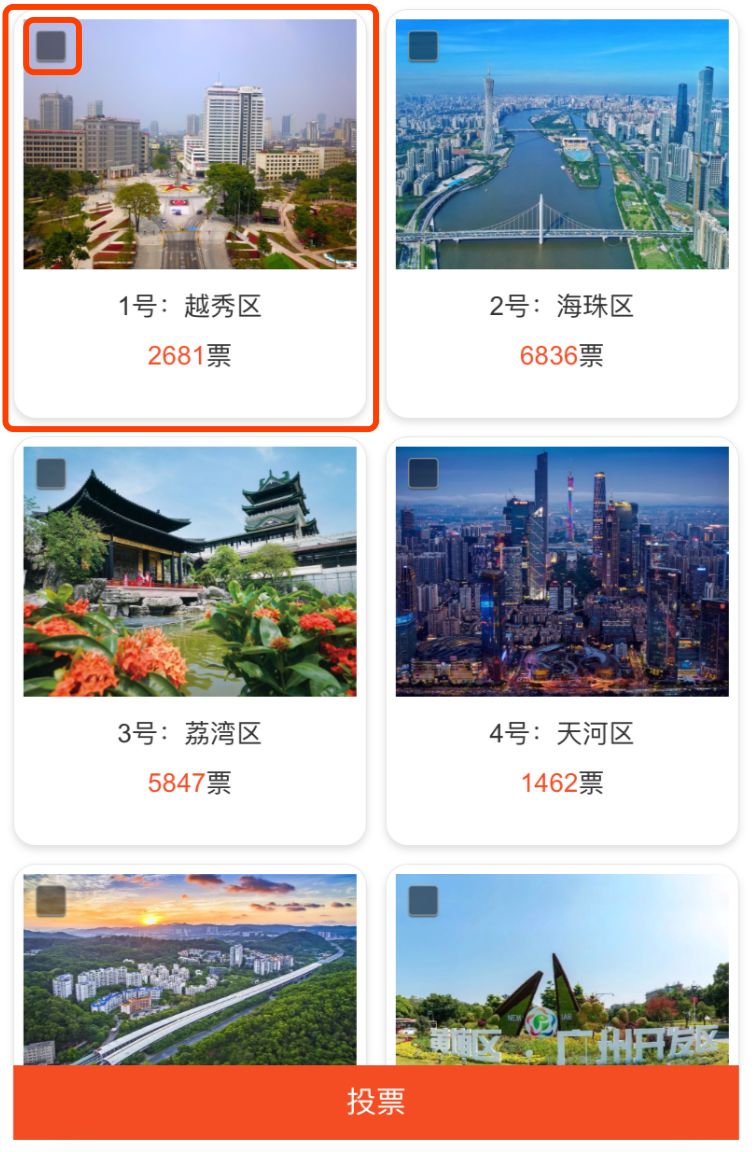The image size is (756, 1152).
Task: View the 3号：荔湾区 card
Action: pos(189,640)
